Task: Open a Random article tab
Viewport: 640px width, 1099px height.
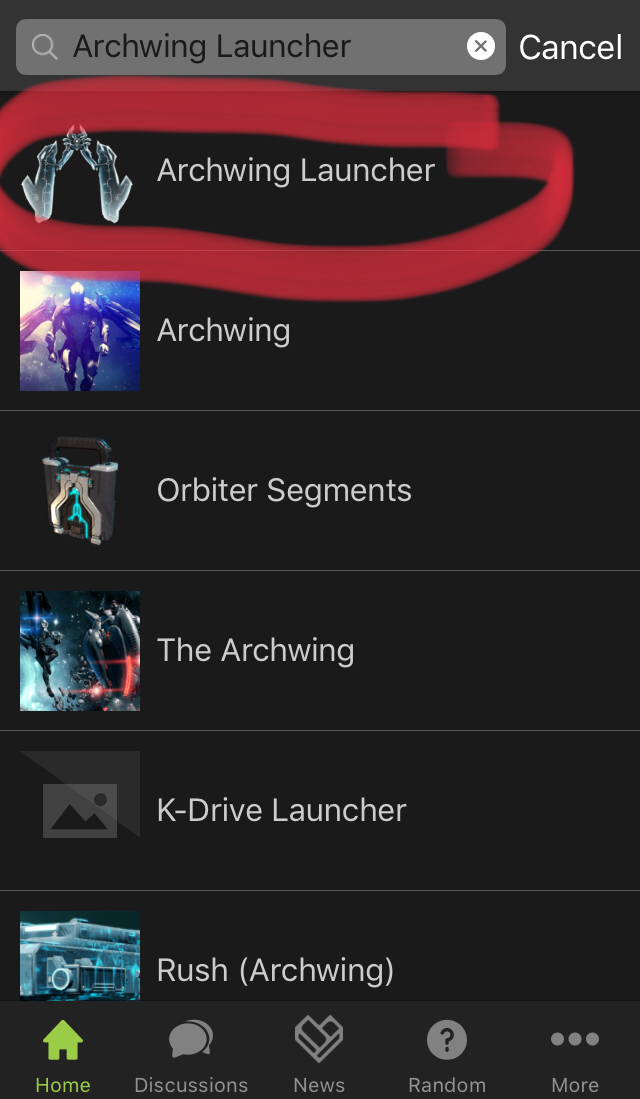Action: pyautogui.click(x=447, y=1055)
